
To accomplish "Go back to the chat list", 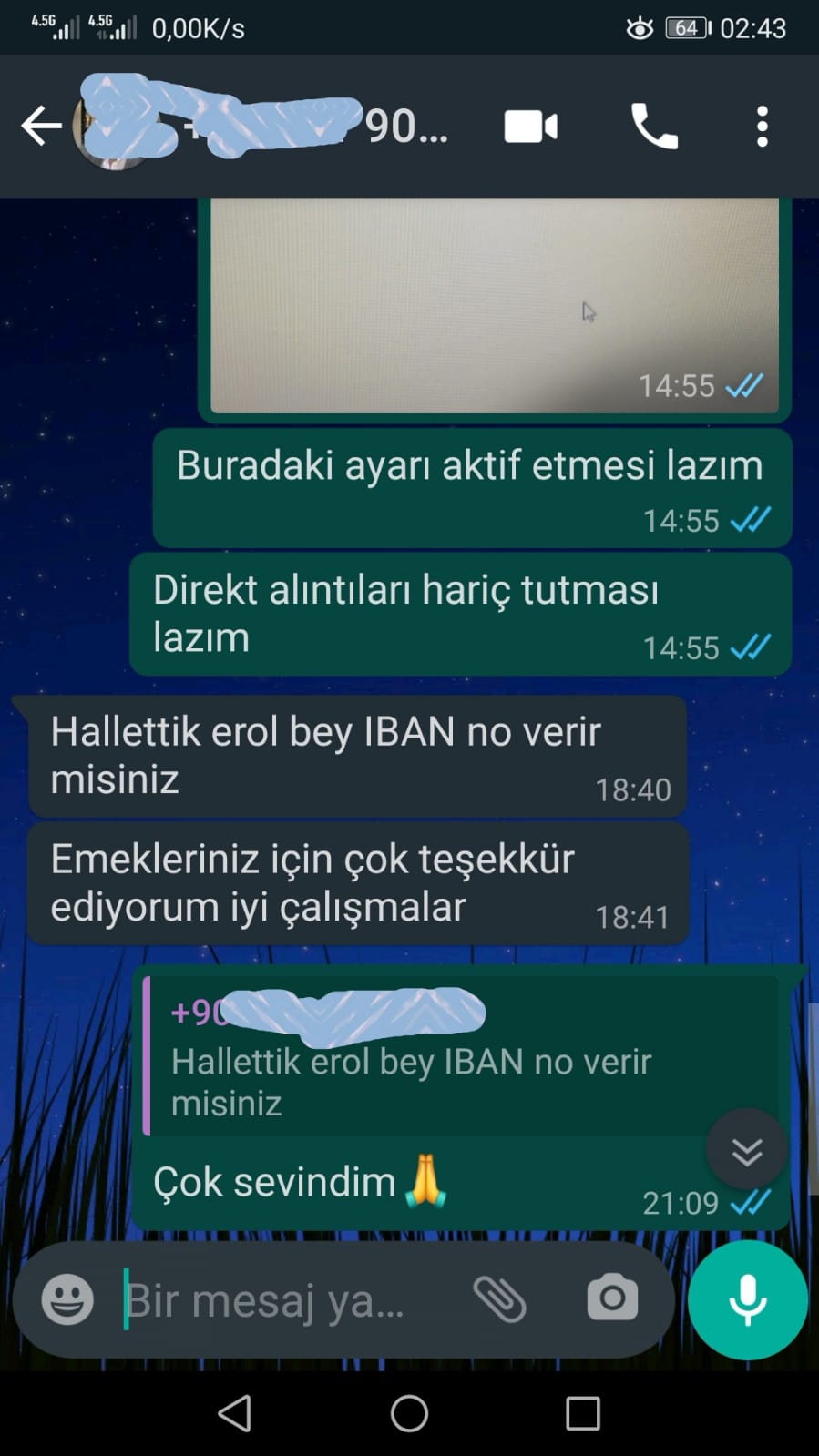I will pyautogui.click(x=41, y=126).
